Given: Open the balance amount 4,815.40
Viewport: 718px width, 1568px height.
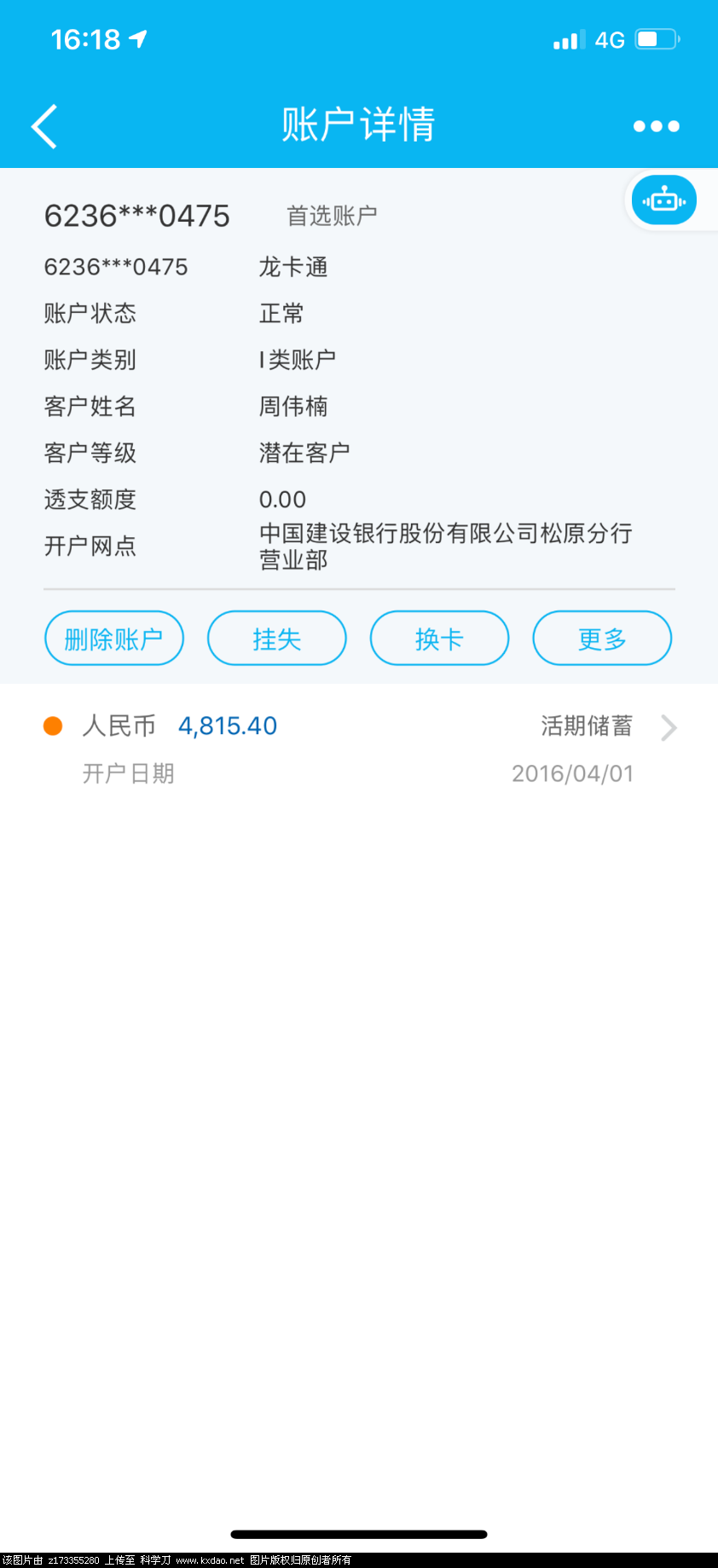Looking at the screenshot, I should point(228,726).
